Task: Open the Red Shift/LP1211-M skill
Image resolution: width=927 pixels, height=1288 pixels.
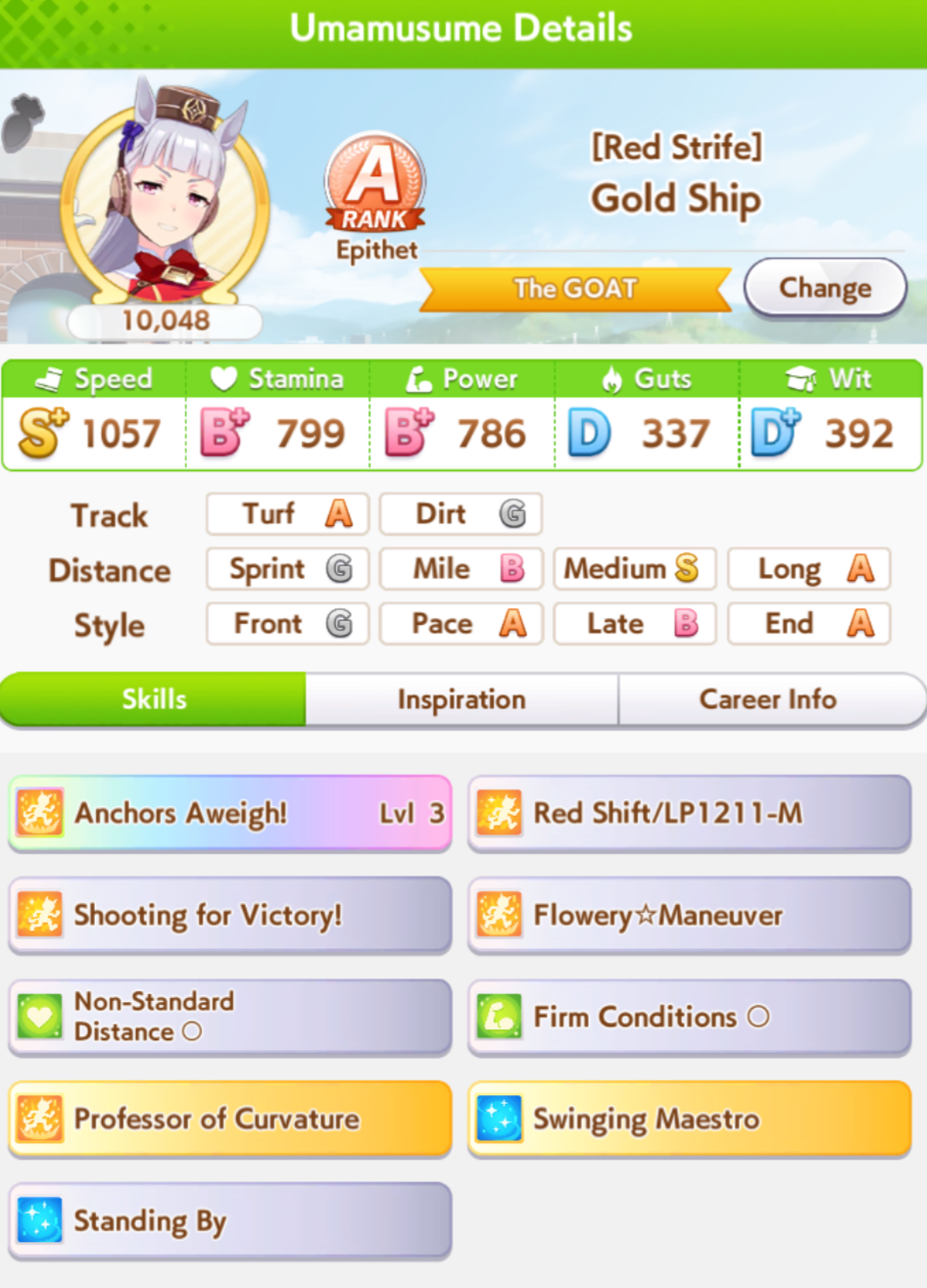Action: [690, 813]
